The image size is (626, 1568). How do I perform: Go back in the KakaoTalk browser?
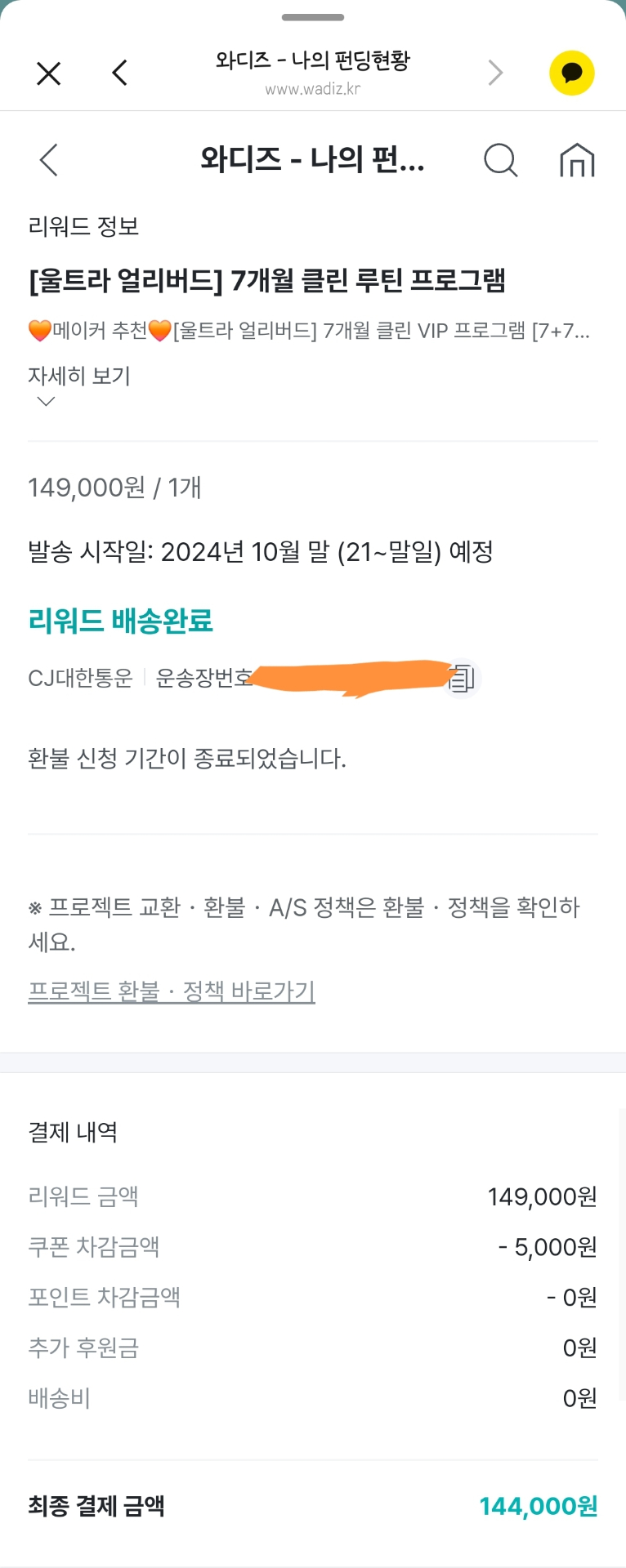coord(120,73)
